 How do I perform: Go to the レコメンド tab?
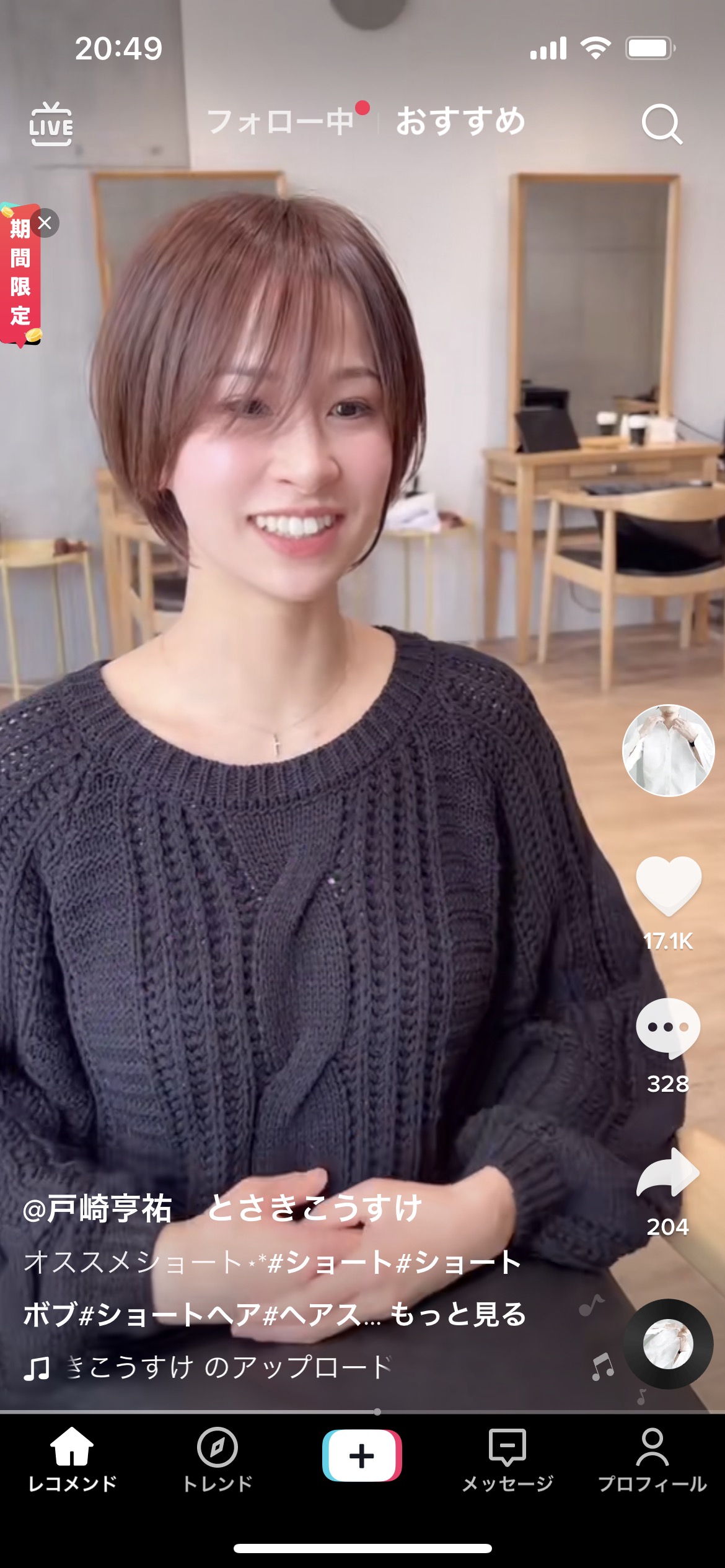[72, 1458]
